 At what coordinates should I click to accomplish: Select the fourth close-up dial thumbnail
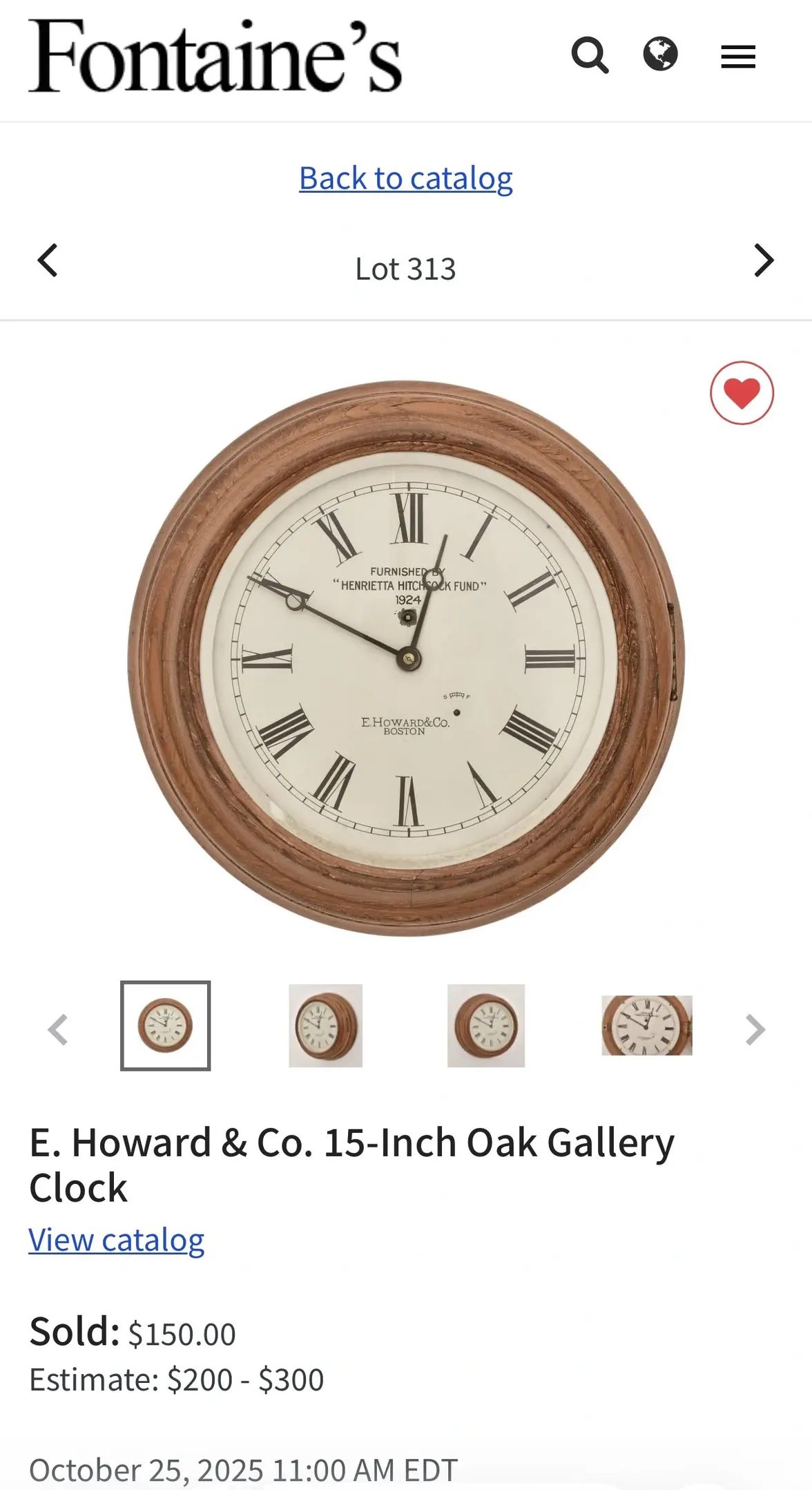point(647,1026)
